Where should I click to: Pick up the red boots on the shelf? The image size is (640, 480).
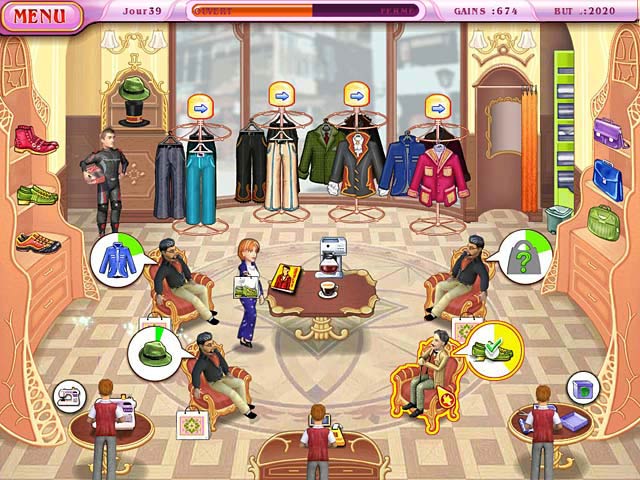(35, 139)
